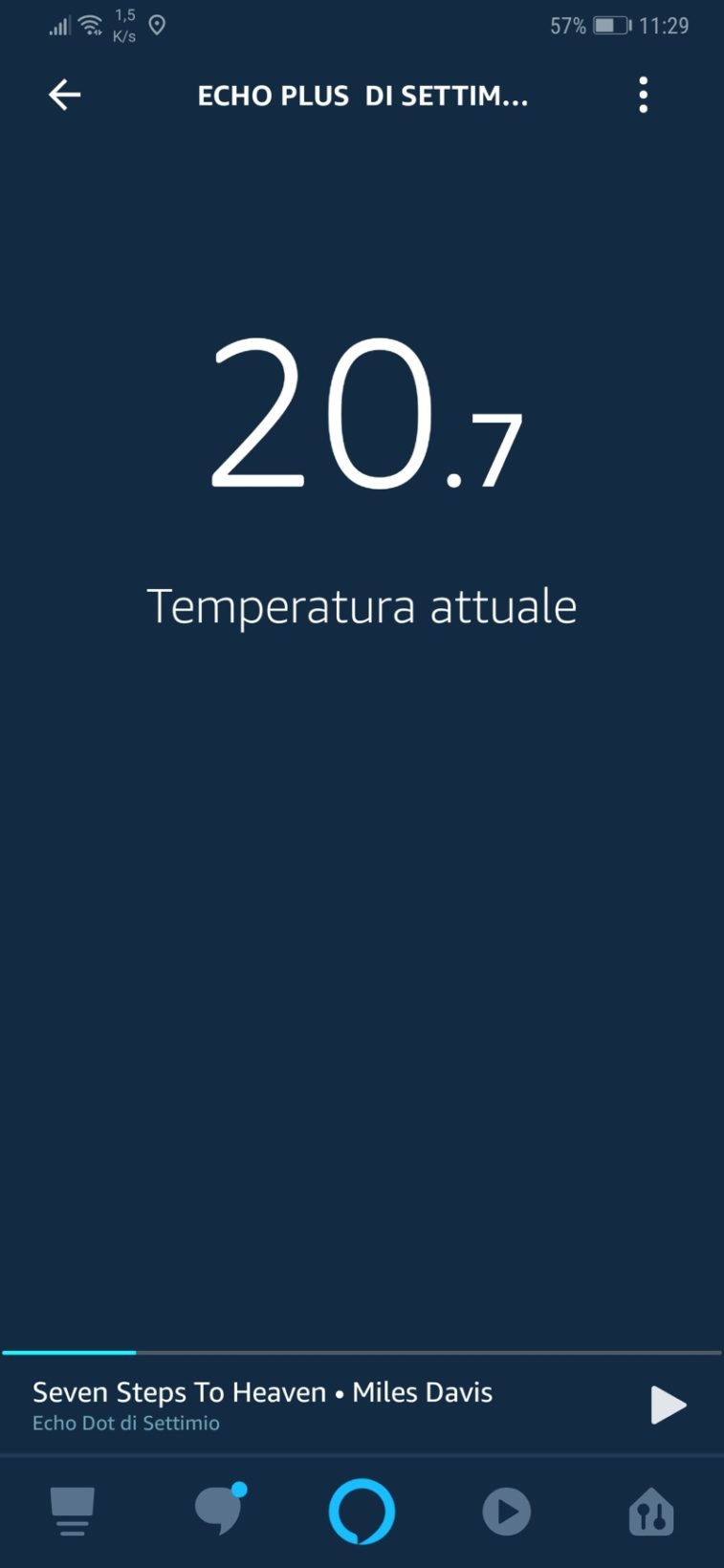
Task: Go back with the top-left arrow
Action: pyautogui.click(x=64, y=95)
